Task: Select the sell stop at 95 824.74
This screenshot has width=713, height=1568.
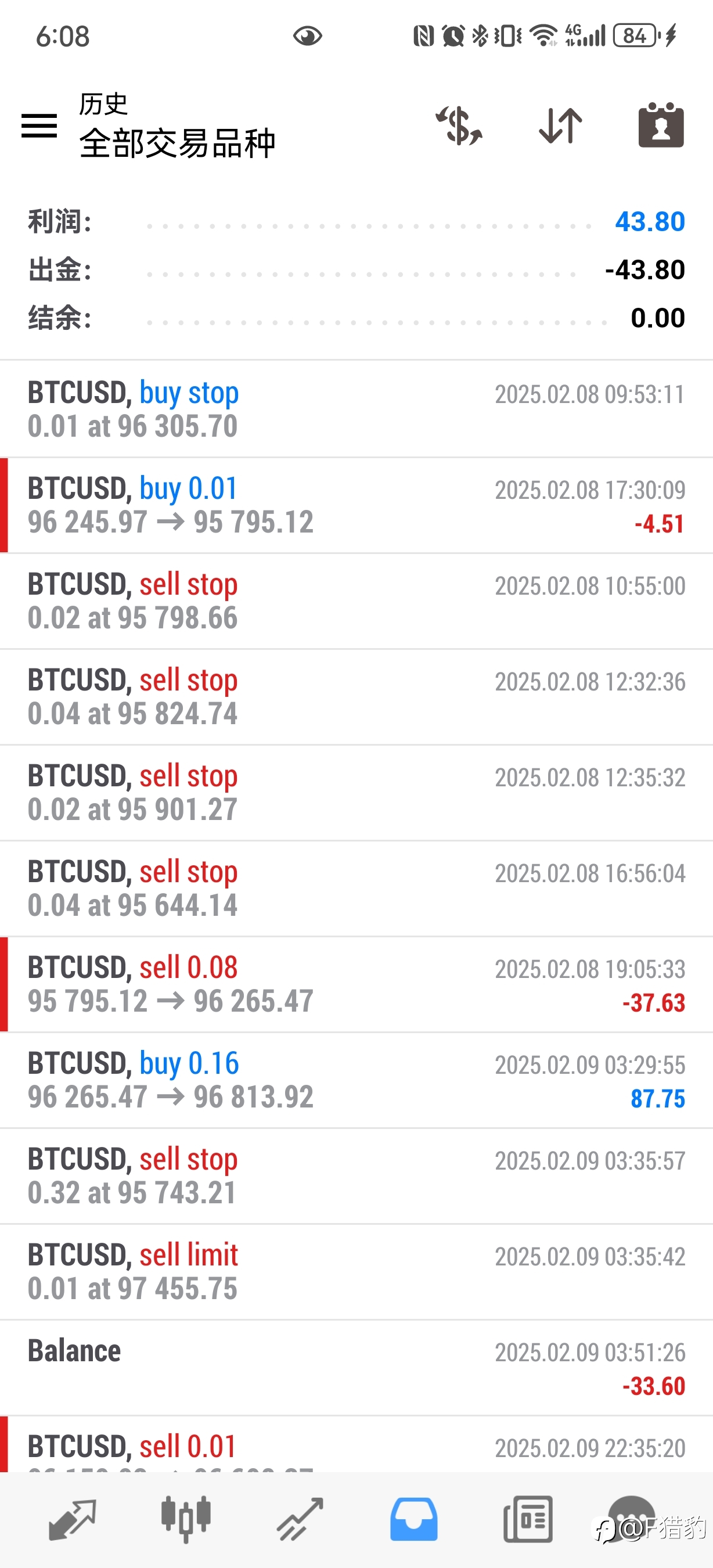Action: [356, 697]
